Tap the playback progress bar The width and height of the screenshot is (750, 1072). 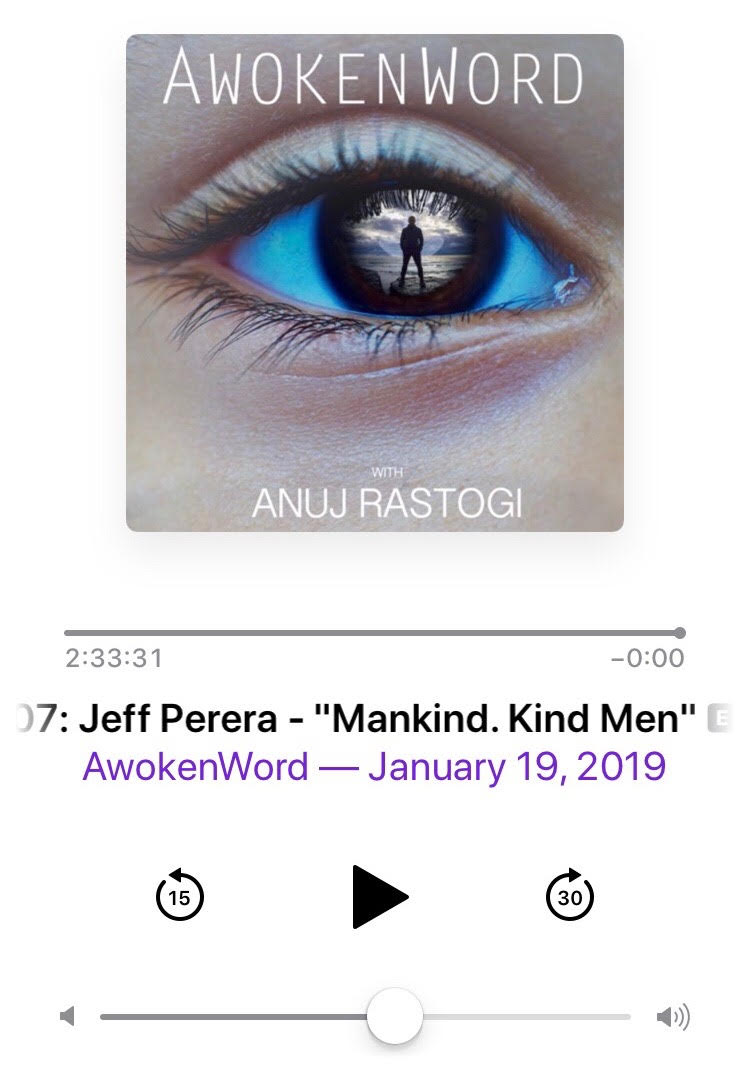(372, 632)
